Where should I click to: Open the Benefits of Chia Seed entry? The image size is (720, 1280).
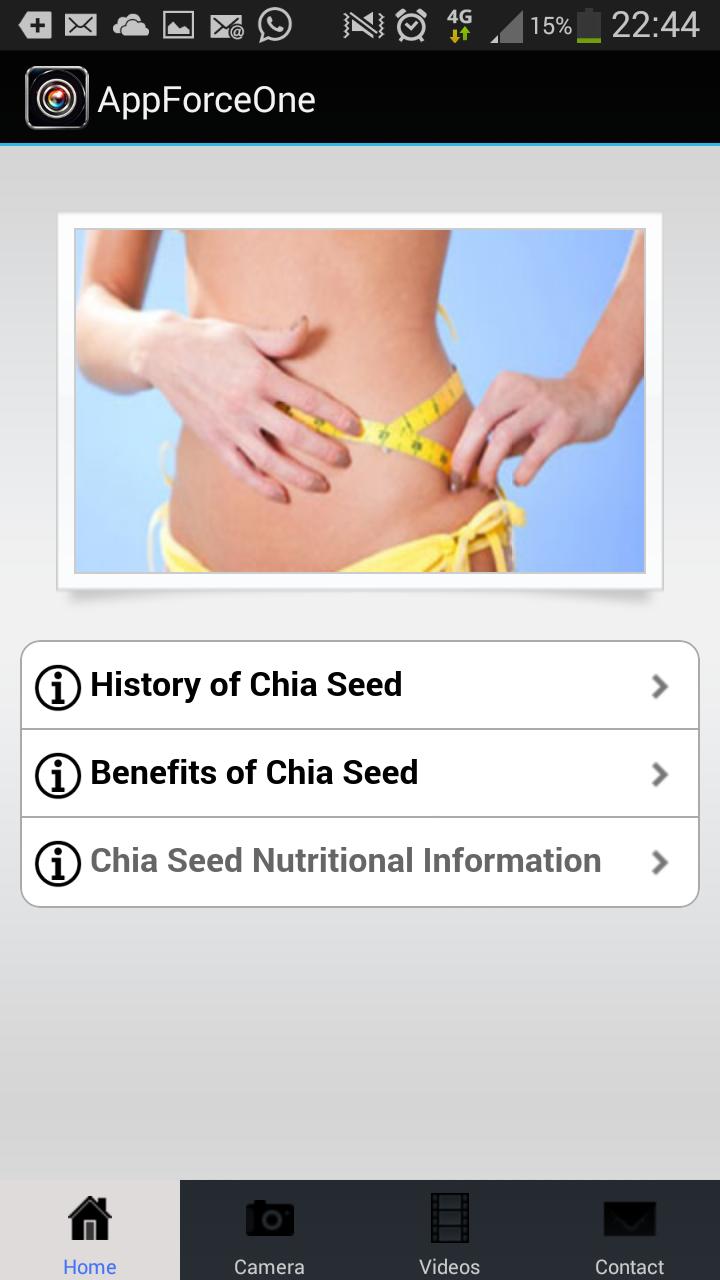pos(360,774)
